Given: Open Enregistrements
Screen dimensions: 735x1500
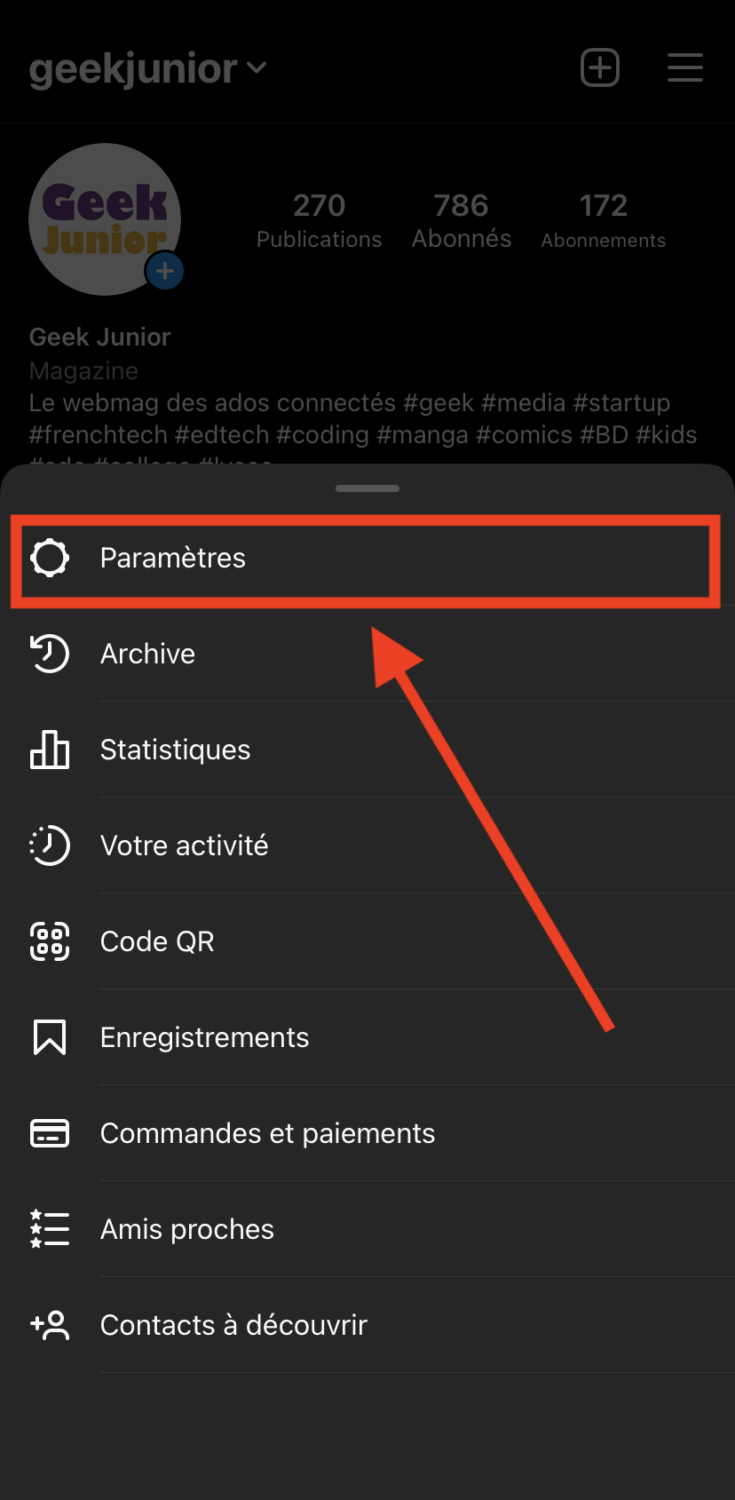Looking at the screenshot, I should pyautogui.click(x=204, y=1038).
